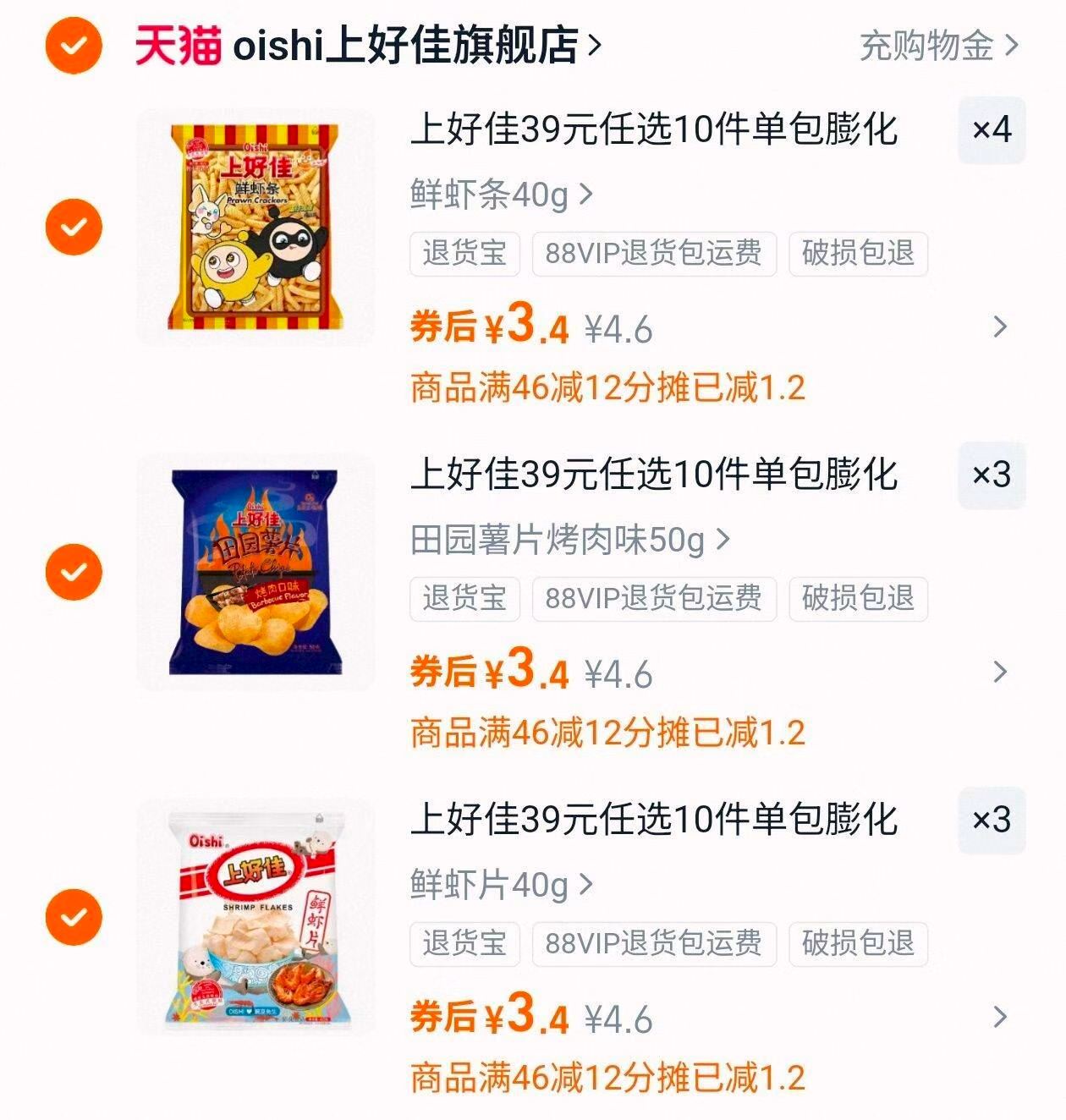View the 鲜虾条 product image
The image size is (1066, 1120).
(255, 227)
